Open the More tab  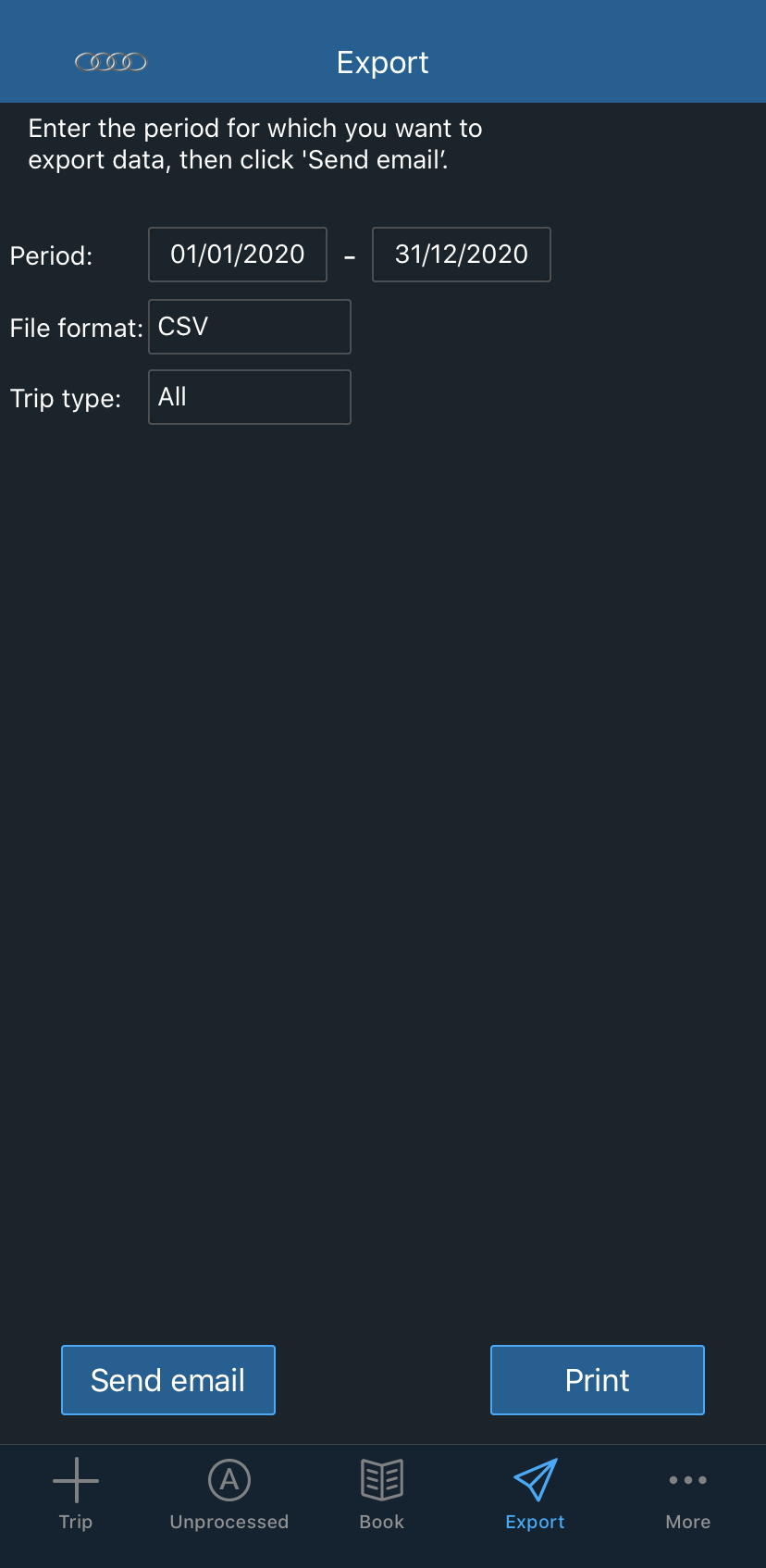point(688,1494)
